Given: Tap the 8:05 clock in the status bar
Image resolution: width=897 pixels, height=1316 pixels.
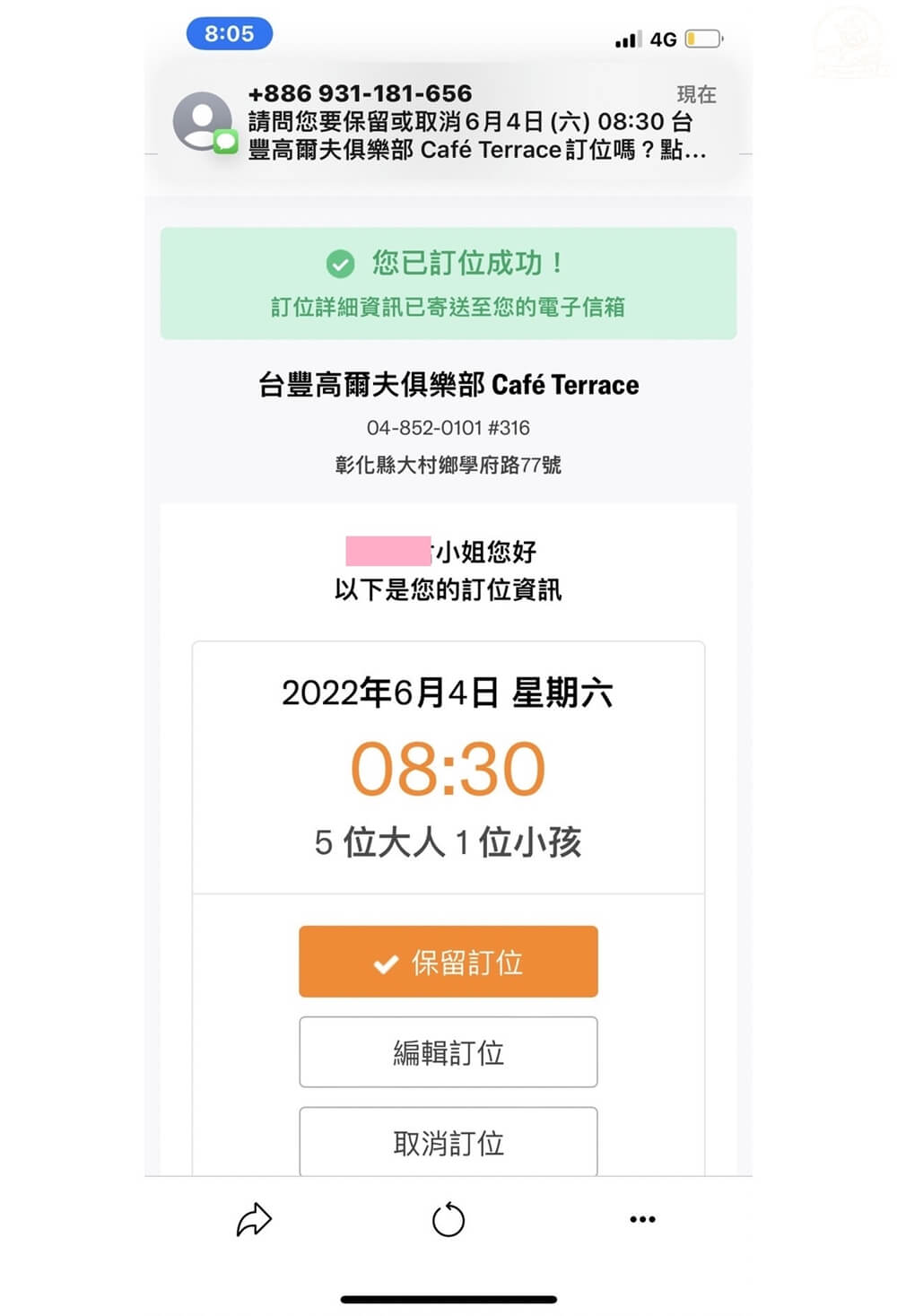Looking at the screenshot, I should click(x=231, y=33).
